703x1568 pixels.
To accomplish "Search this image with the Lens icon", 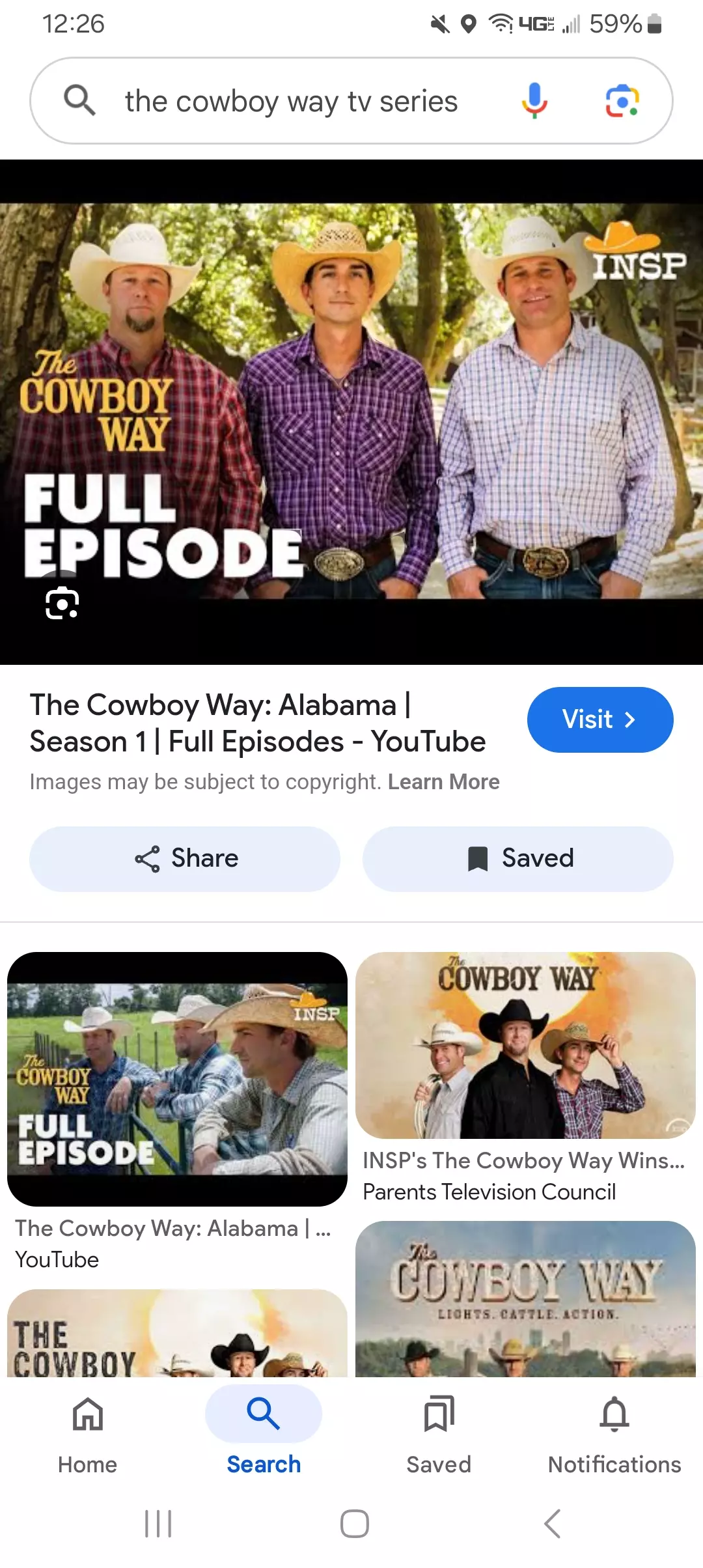I will coord(62,603).
